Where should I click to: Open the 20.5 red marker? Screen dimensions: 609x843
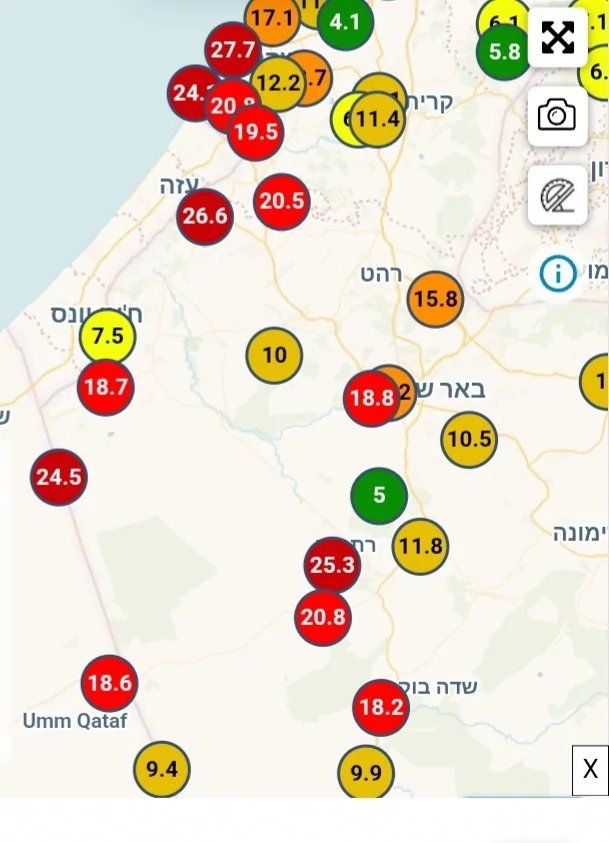282,201
